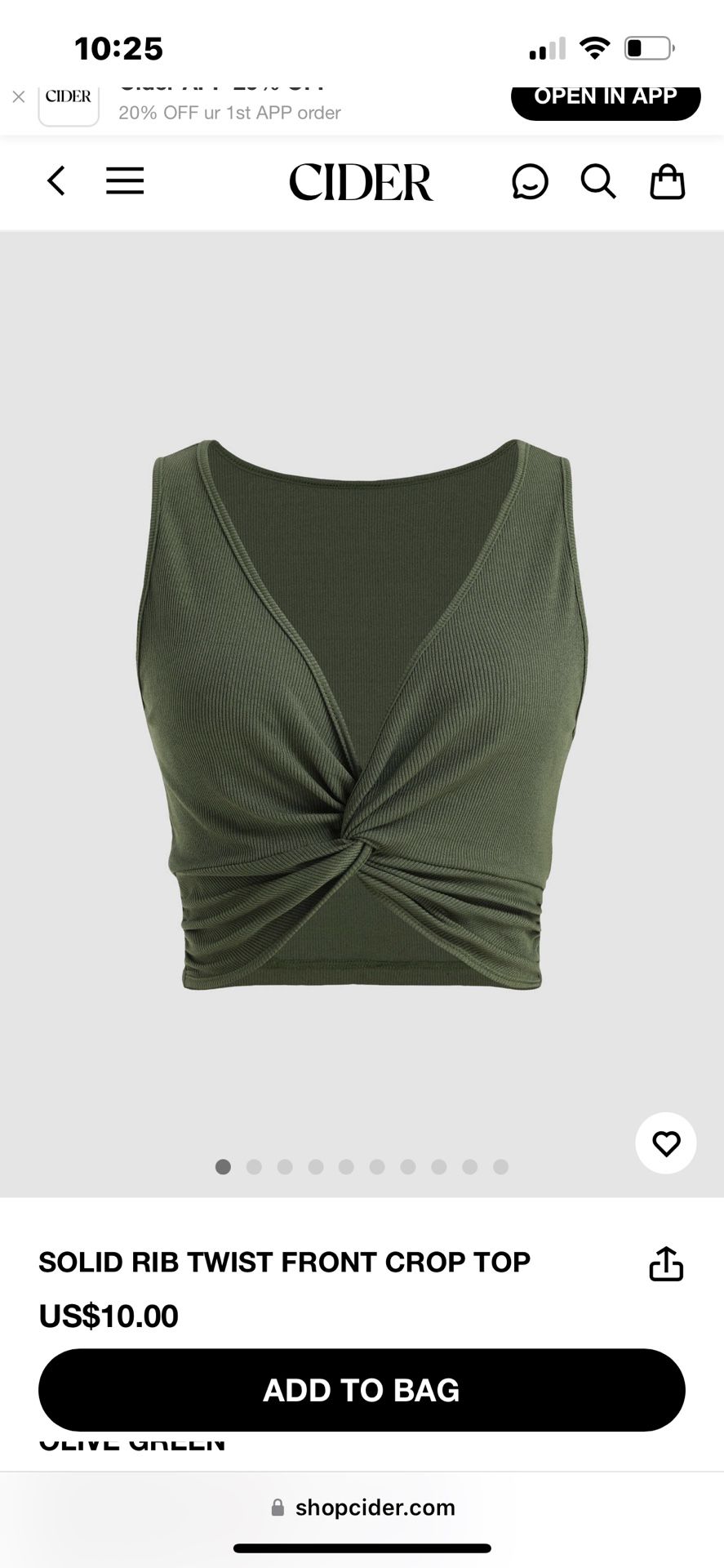
Task: Tap the battery indicator
Action: point(649,47)
